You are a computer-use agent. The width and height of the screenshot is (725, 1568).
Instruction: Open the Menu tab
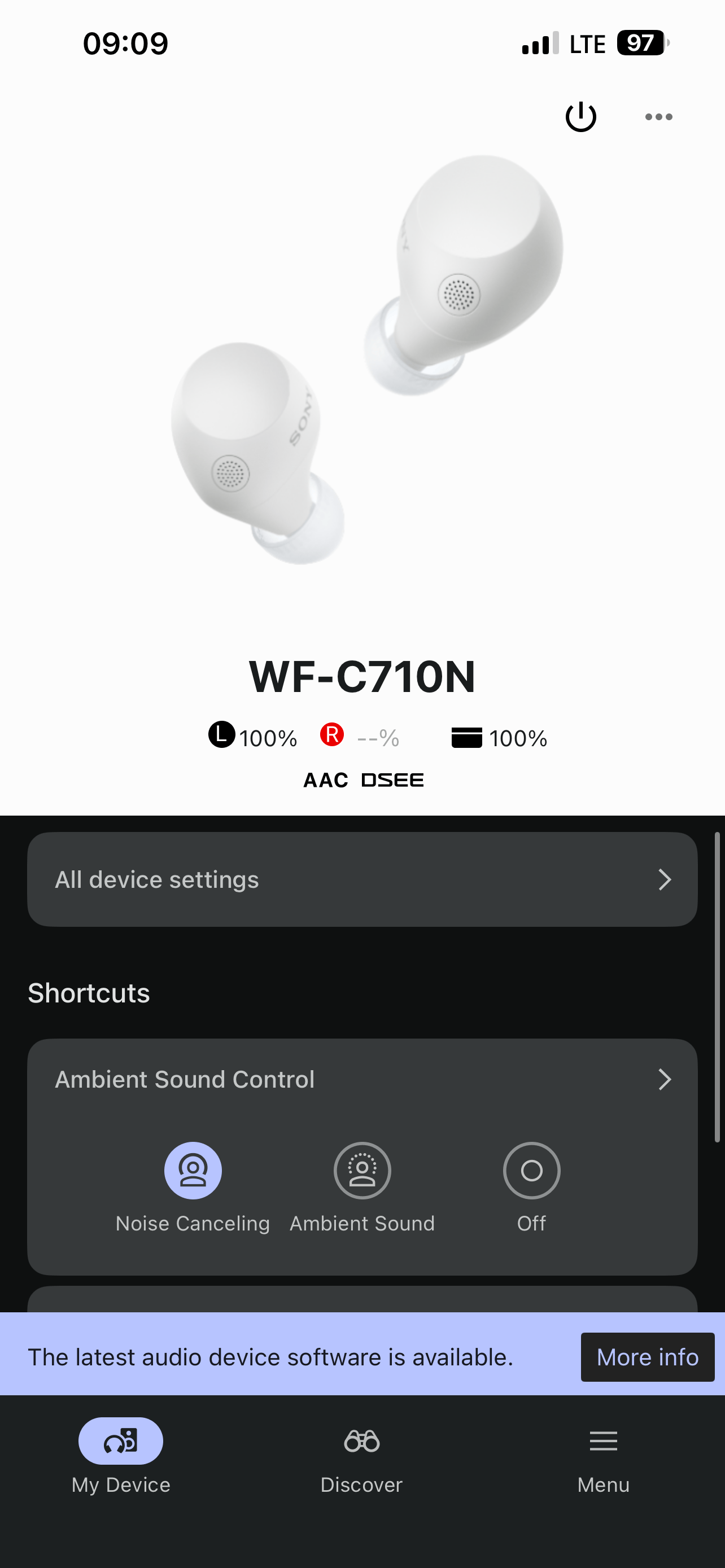pyautogui.click(x=603, y=1456)
